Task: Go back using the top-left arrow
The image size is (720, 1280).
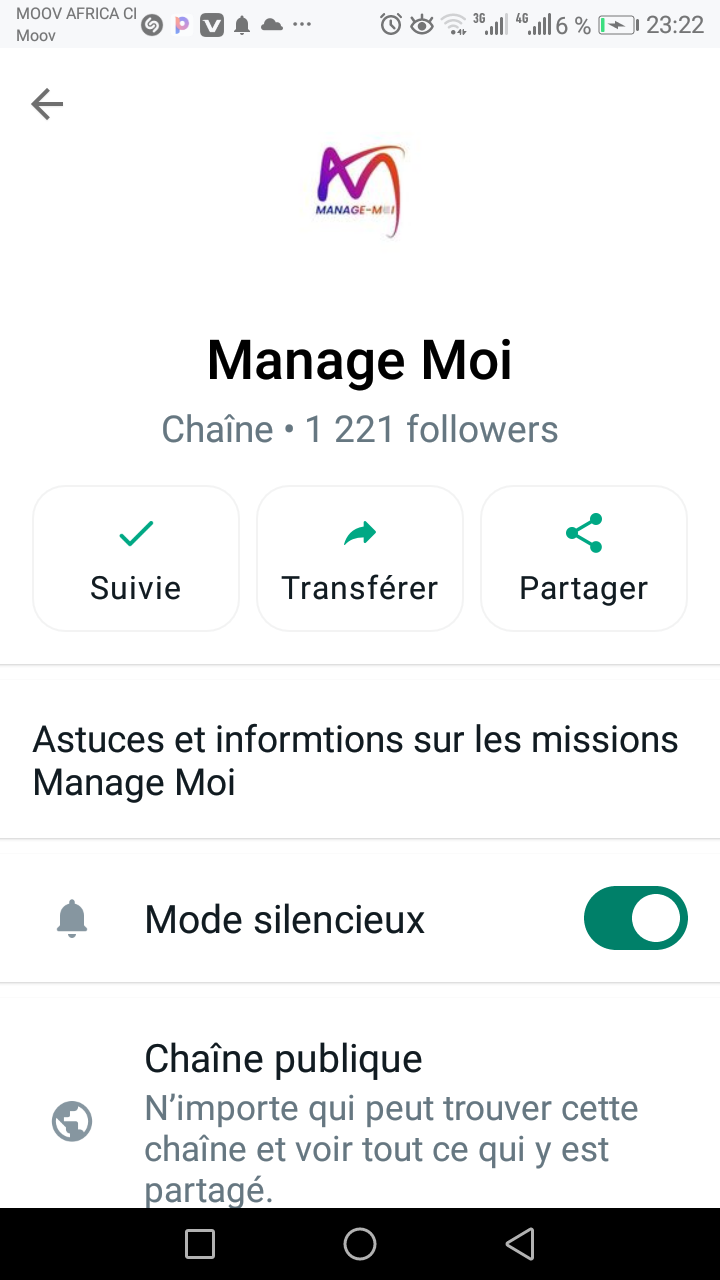Action: (47, 104)
